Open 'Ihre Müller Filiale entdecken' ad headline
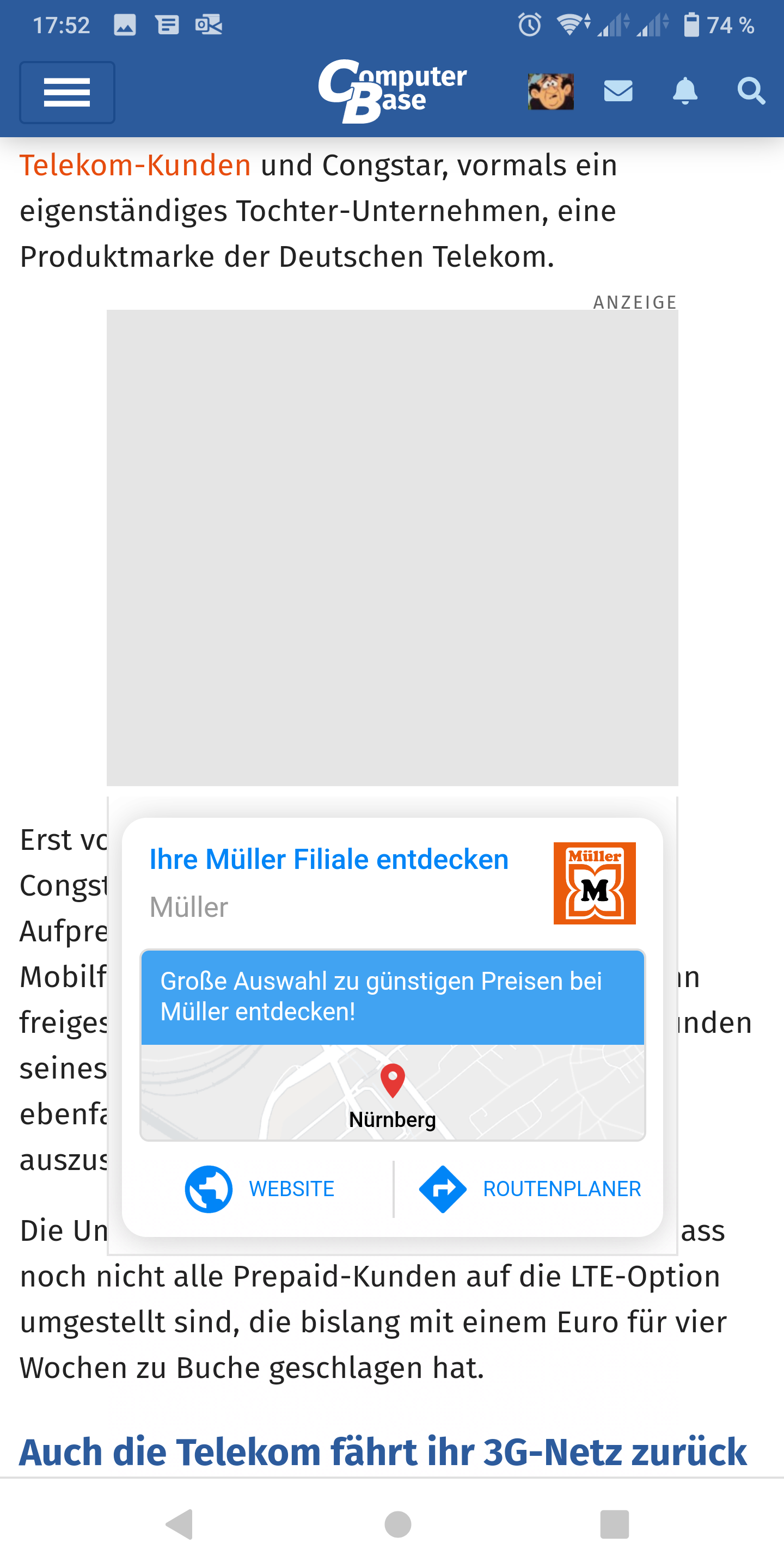784x1568 pixels. coord(329,860)
